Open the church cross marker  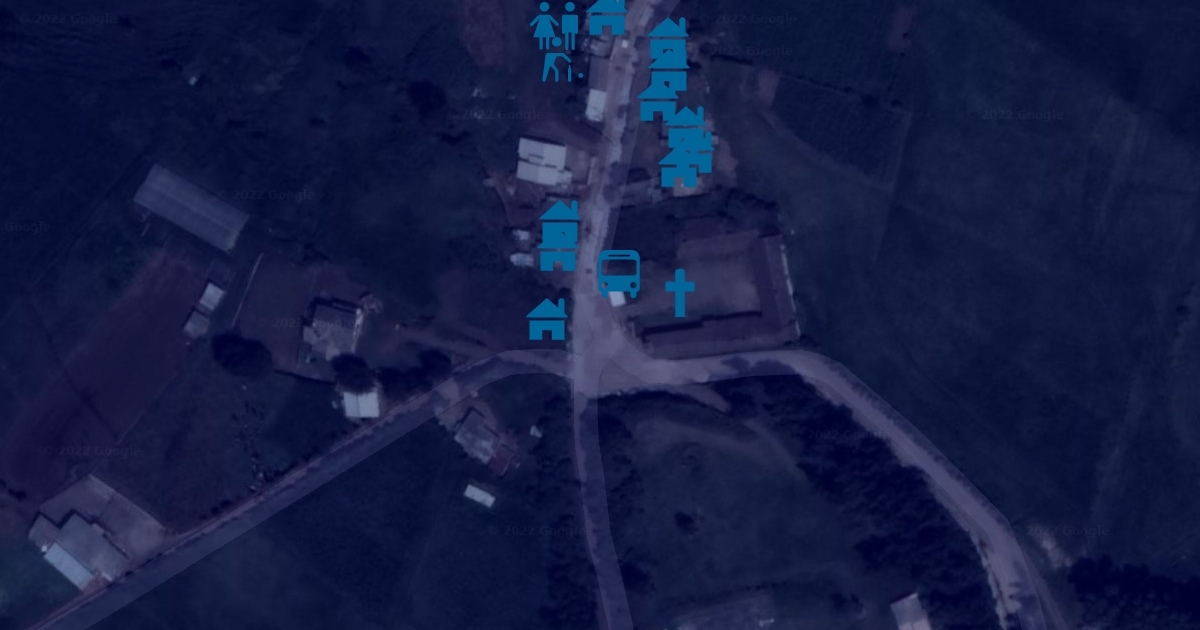pos(680,292)
